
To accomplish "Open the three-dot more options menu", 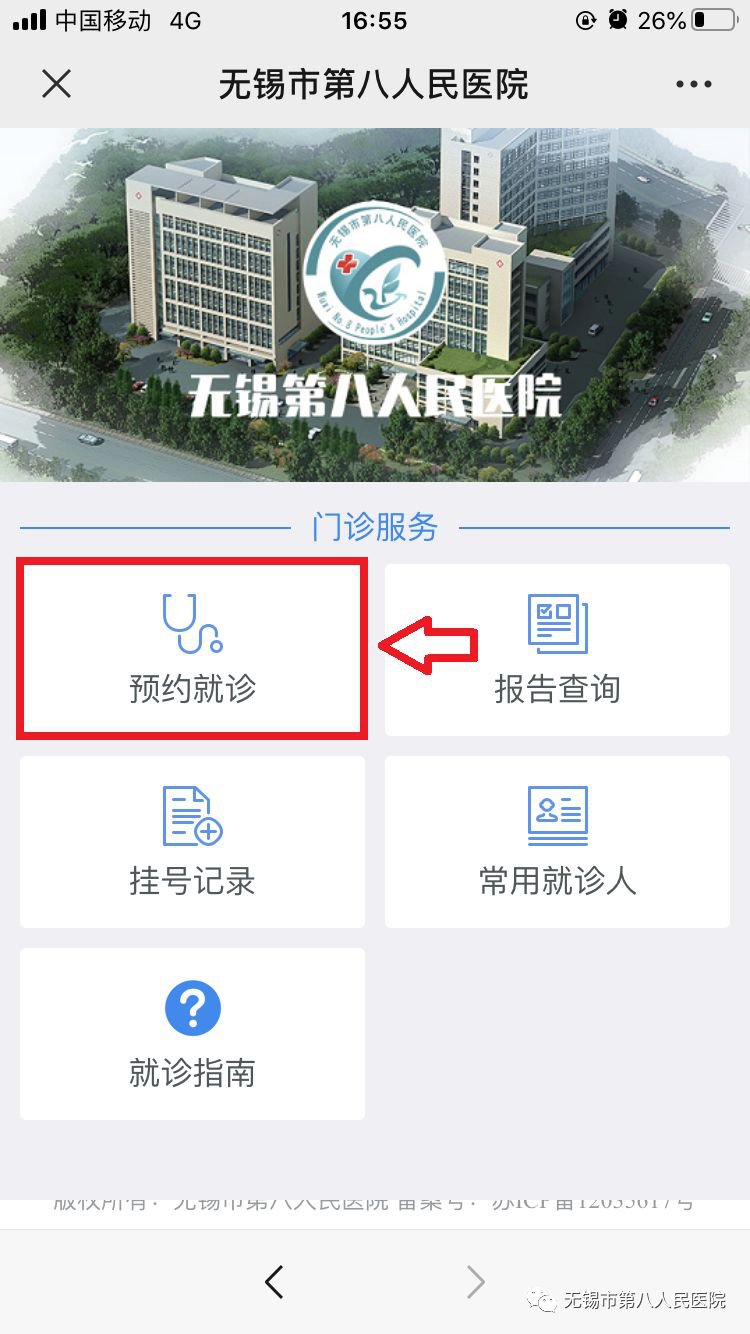I will pyautogui.click(x=693, y=85).
